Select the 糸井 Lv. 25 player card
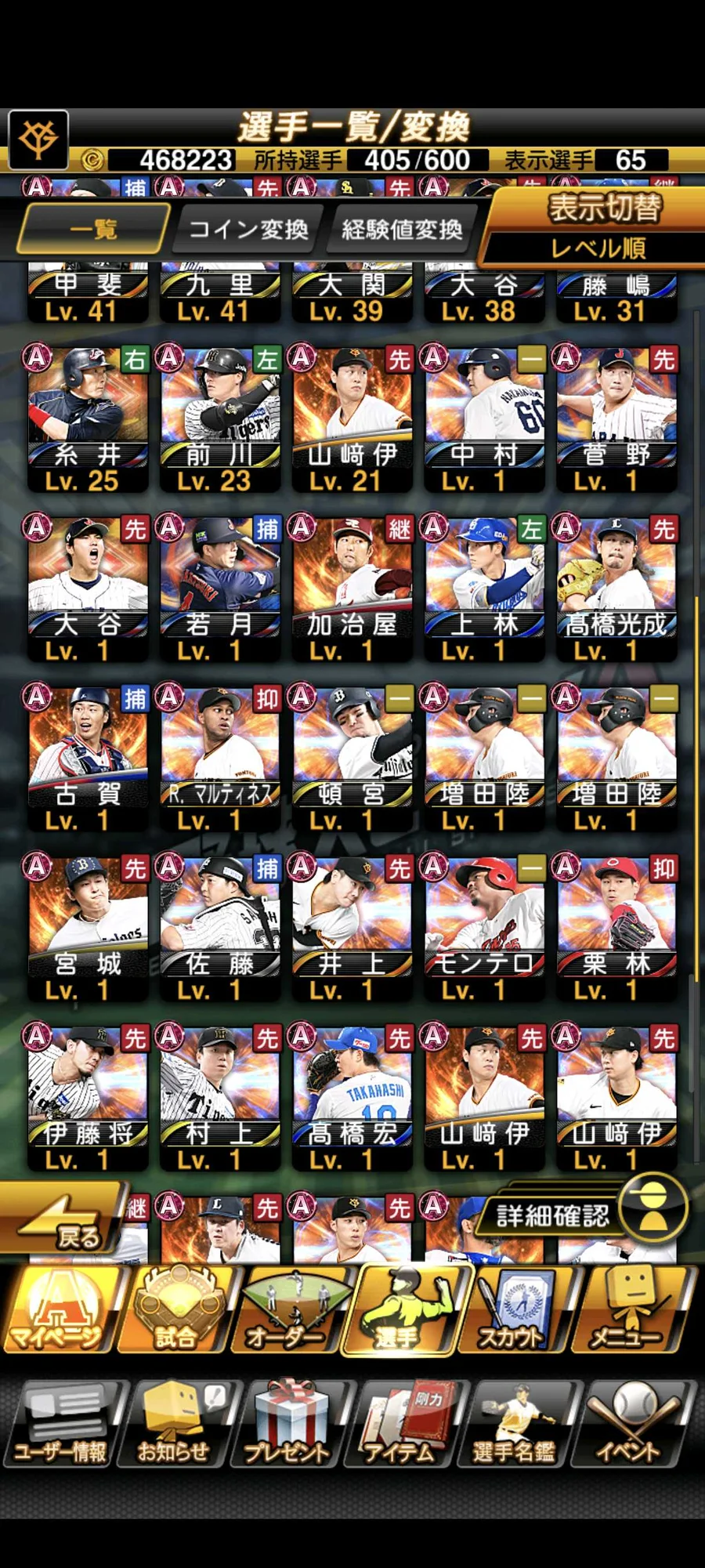 [x=88, y=419]
